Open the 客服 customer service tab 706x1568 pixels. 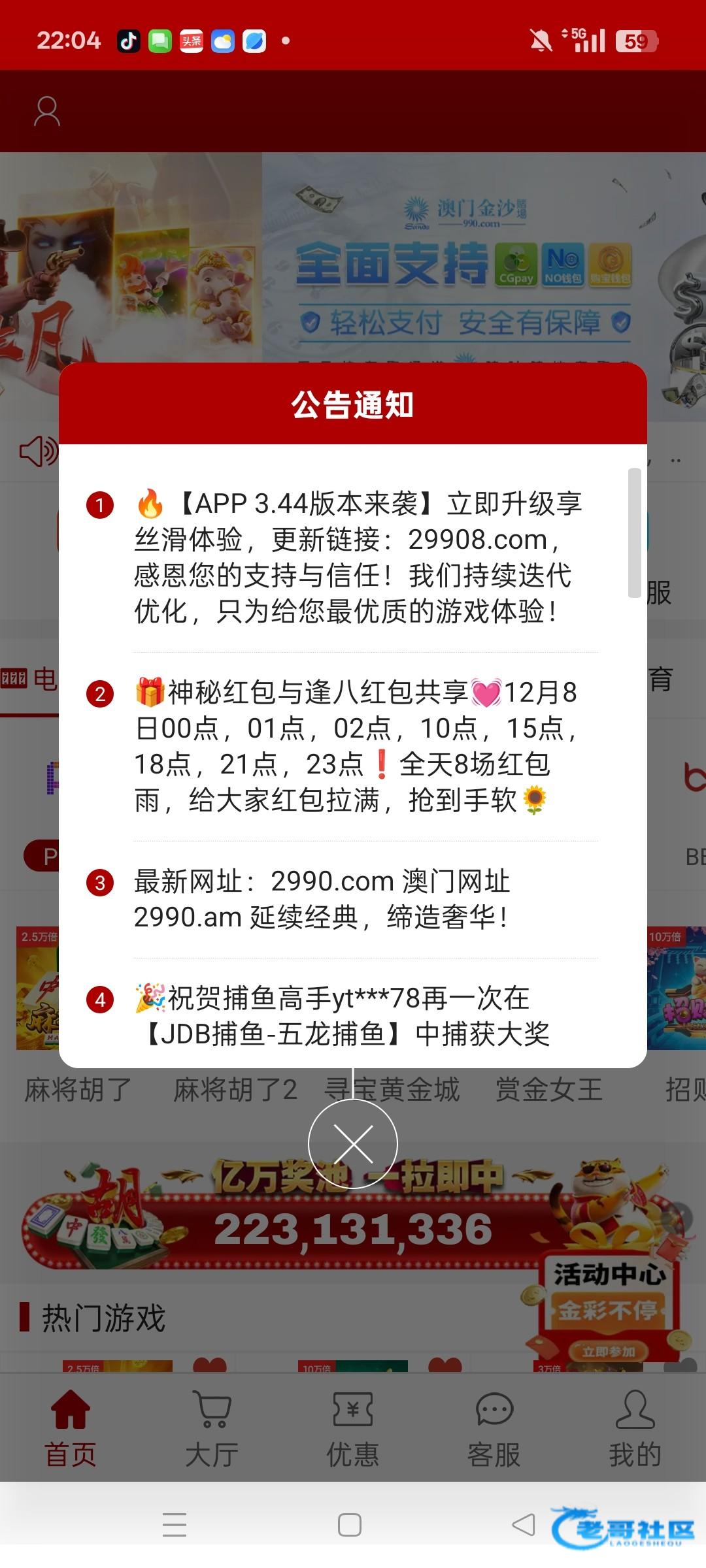pyautogui.click(x=494, y=1428)
